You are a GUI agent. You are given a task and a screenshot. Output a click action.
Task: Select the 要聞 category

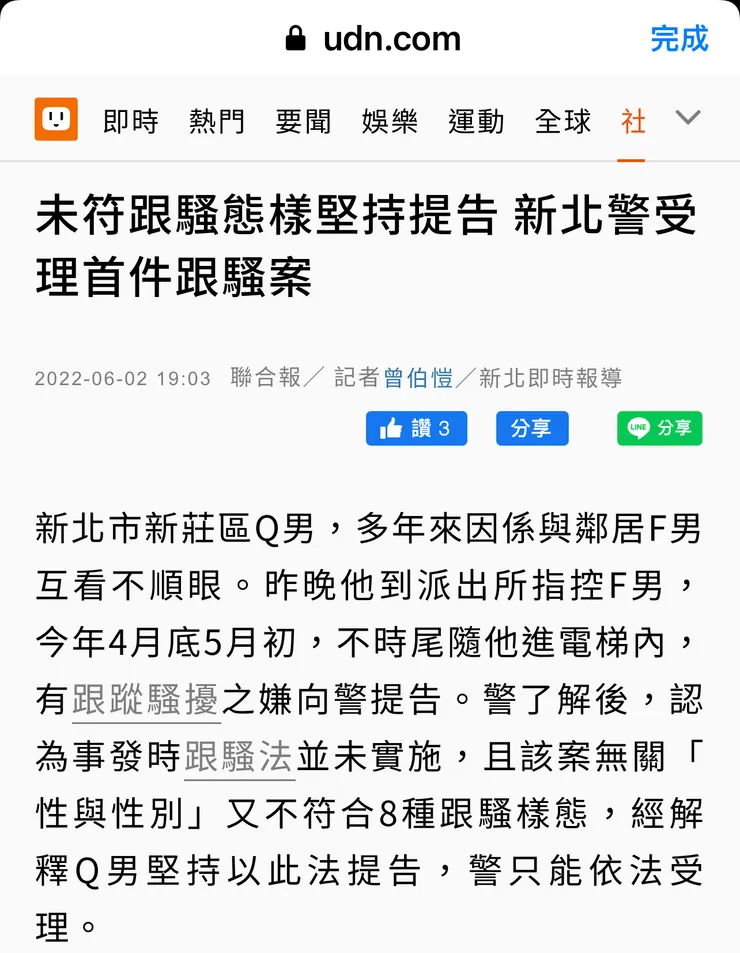click(302, 119)
